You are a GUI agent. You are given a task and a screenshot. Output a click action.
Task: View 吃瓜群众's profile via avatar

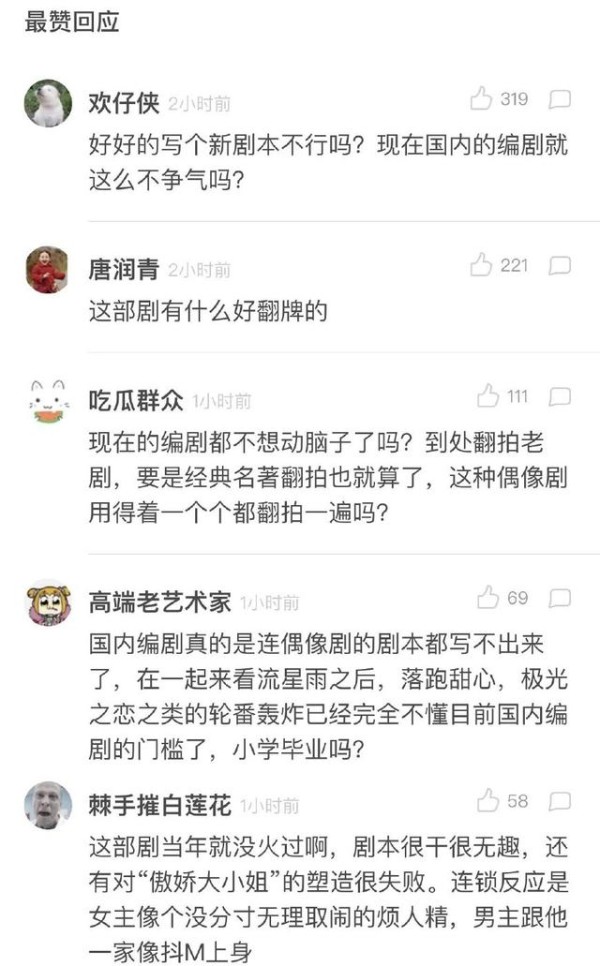(x=47, y=400)
